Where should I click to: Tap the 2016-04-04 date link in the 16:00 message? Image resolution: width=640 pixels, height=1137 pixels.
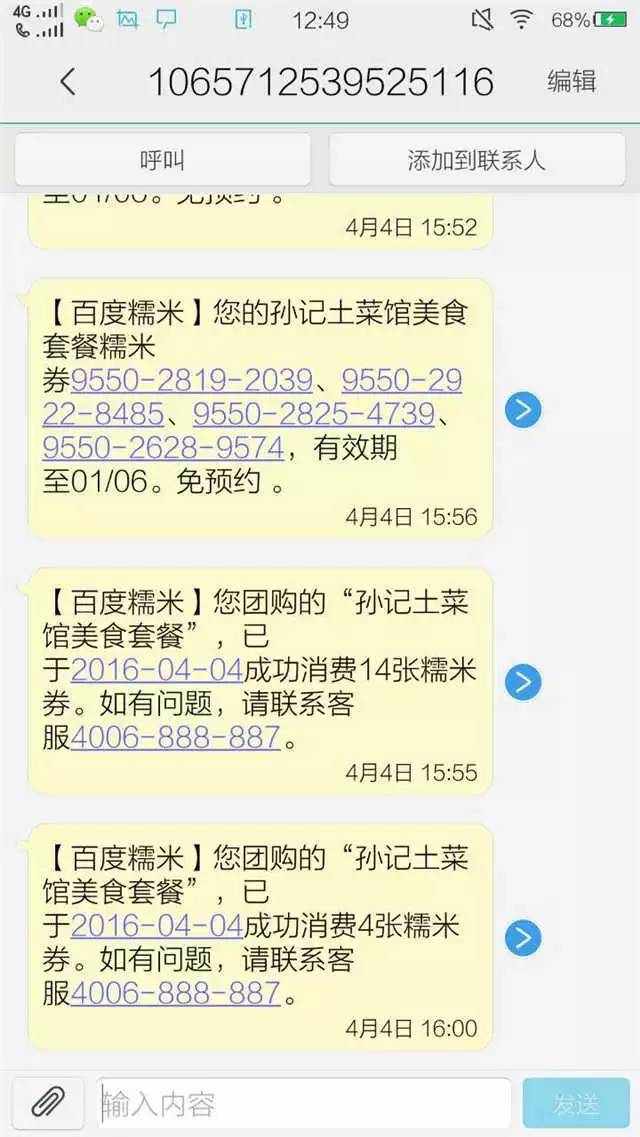[x=157, y=925]
